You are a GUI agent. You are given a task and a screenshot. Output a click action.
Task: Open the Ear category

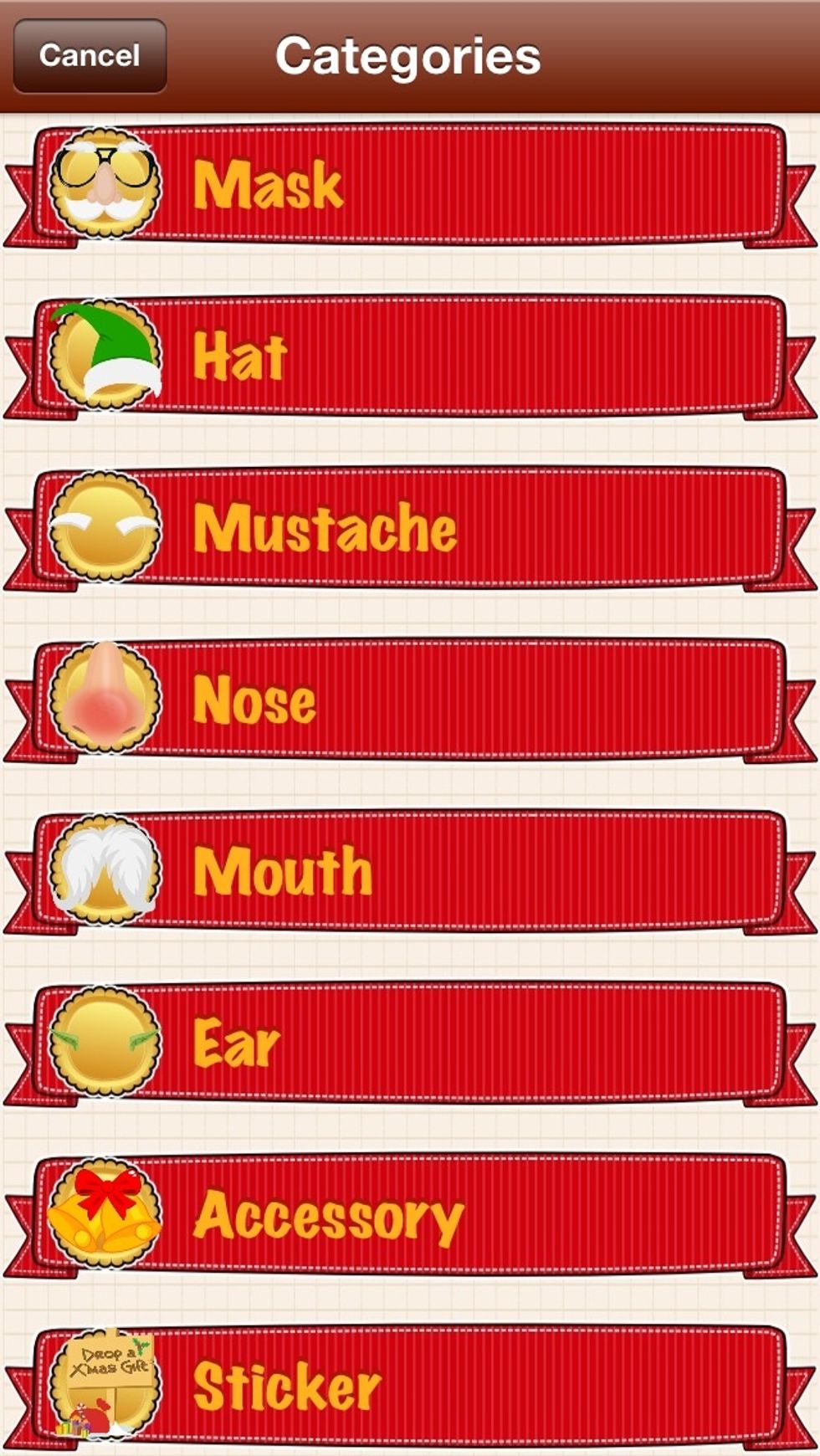pos(410,1043)
